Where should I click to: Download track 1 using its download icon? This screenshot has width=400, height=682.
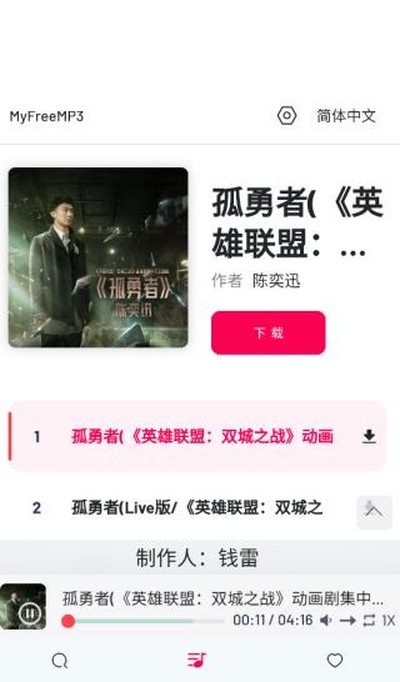pyautogui.click(x=369, y=436)
